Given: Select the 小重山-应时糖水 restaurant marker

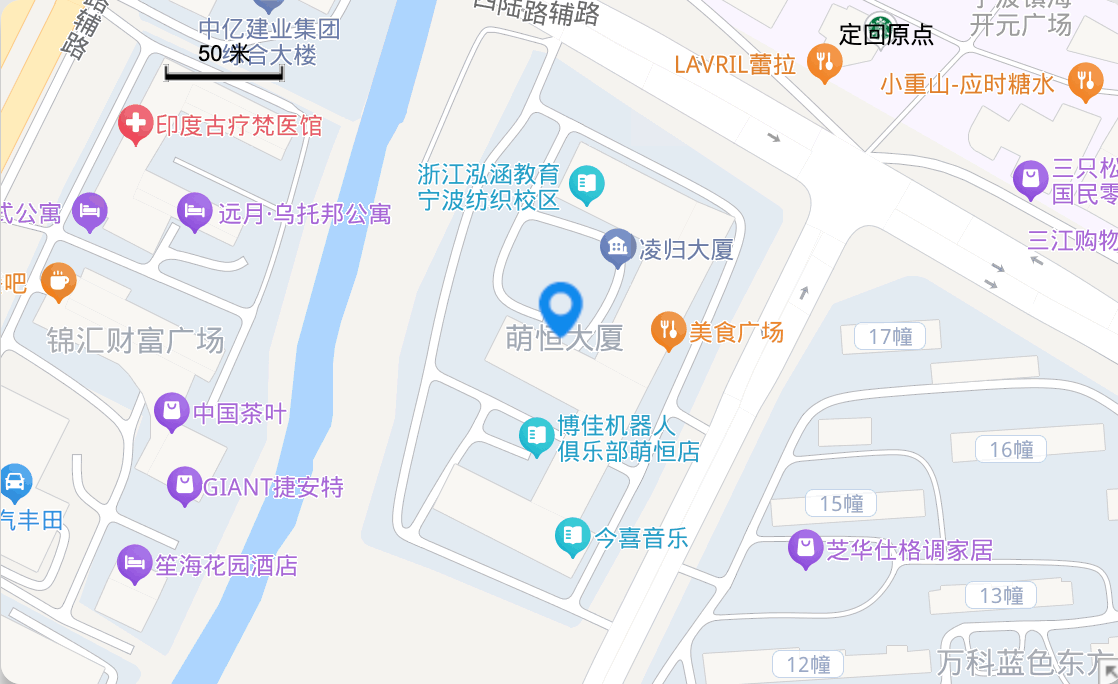Looking at the screenshot, I should tap(1084, 82).
